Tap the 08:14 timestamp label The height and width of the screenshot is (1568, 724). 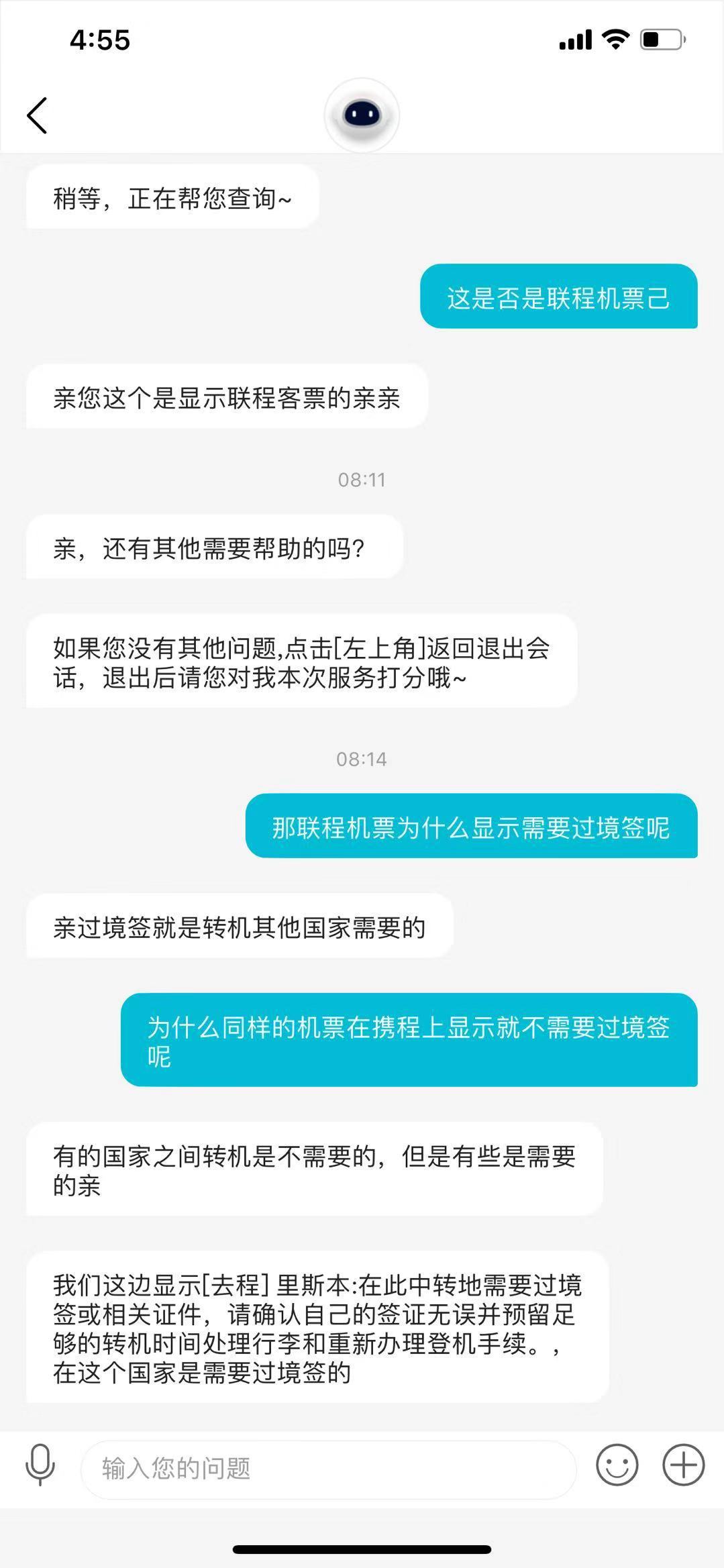[x=362, y=760]
